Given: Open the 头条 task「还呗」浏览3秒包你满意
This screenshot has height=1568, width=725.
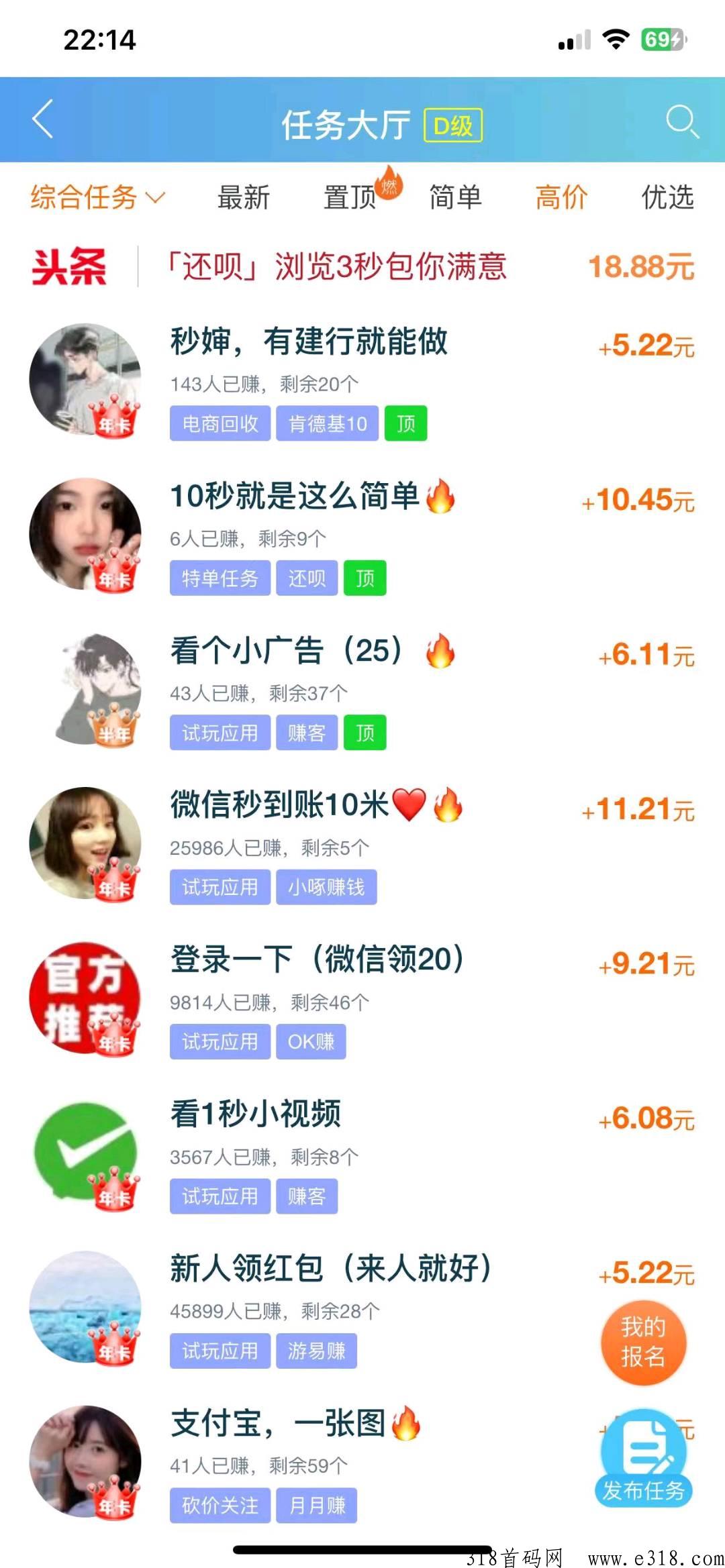Looking at the screenshot, I should tap(337, 266).
